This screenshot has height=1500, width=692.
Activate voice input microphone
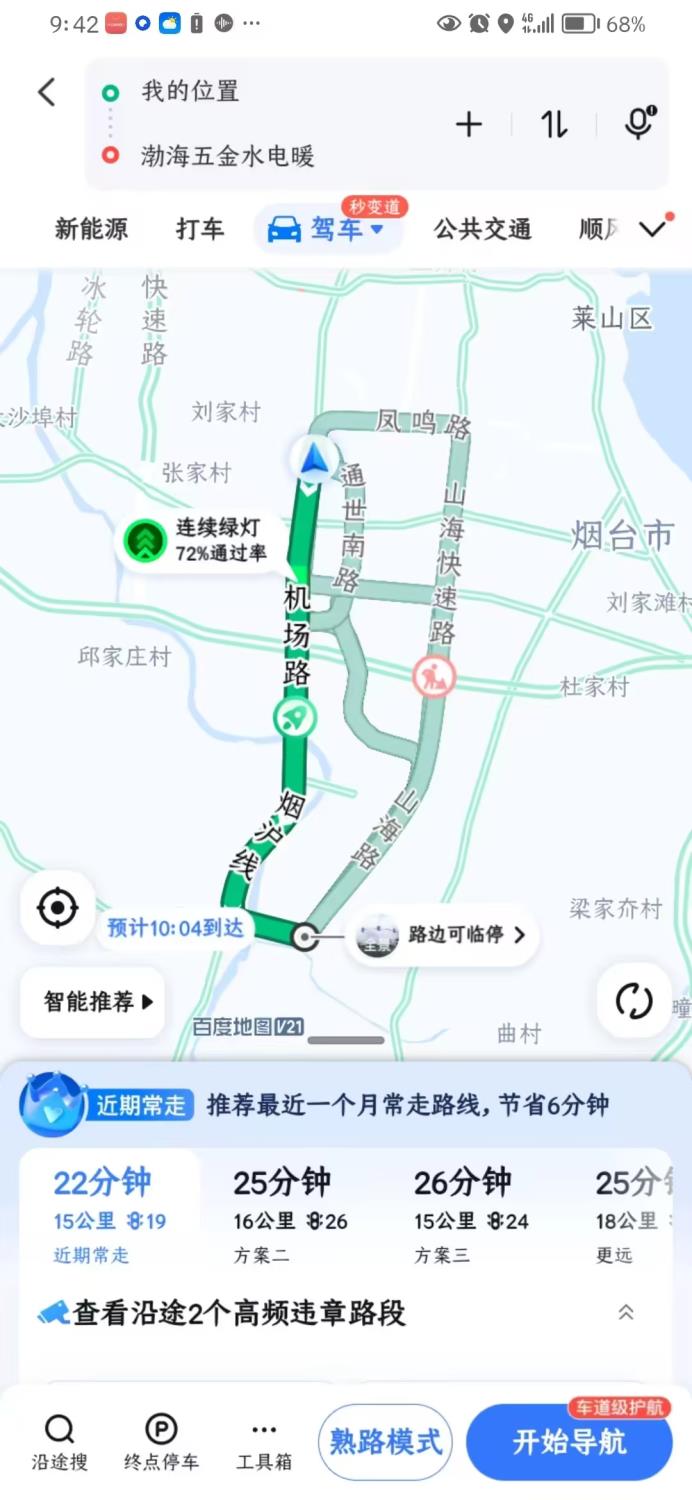click(639, 123)
